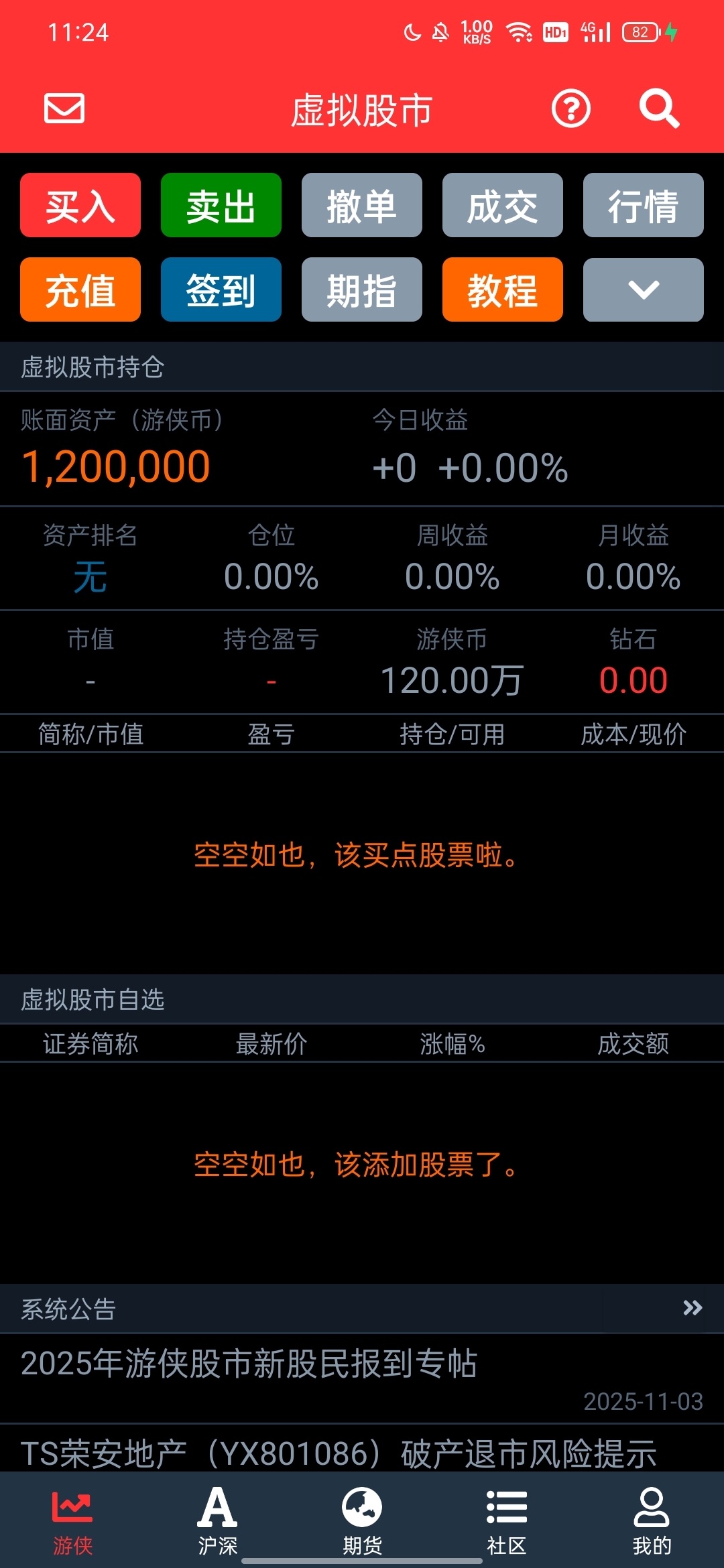Image resolution: width=724 pixels, height=1568 pixels.
Task: Tap the green 卖出 sell button
Action: pyautogui.click(x=221, y=206)
